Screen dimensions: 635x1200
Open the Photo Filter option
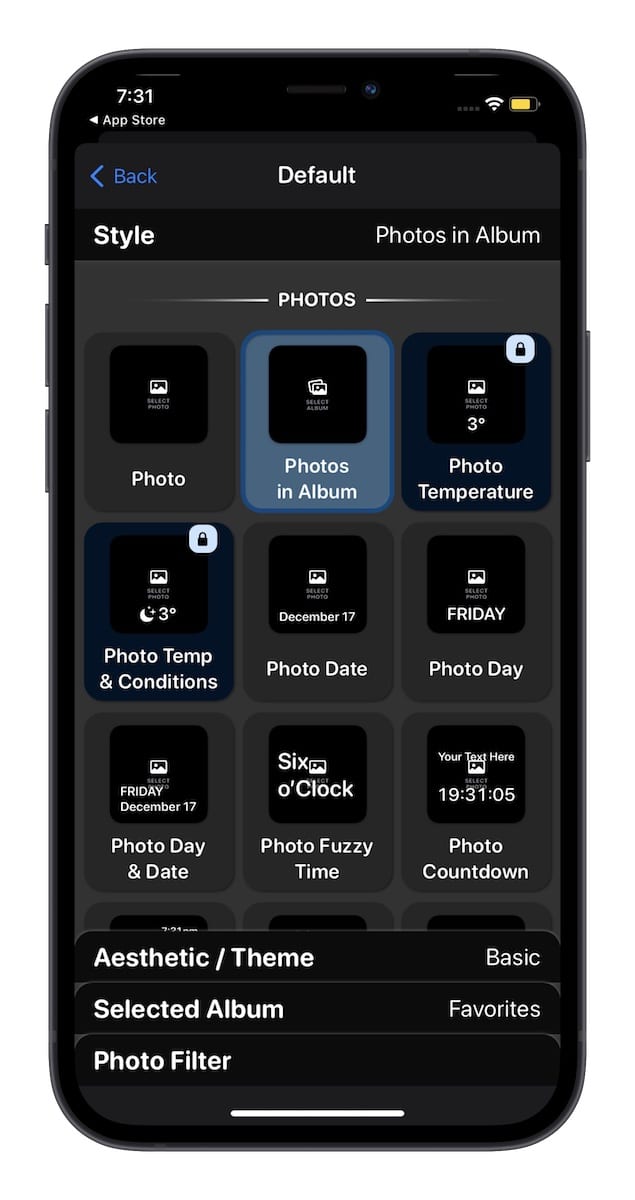point(317,1061)
